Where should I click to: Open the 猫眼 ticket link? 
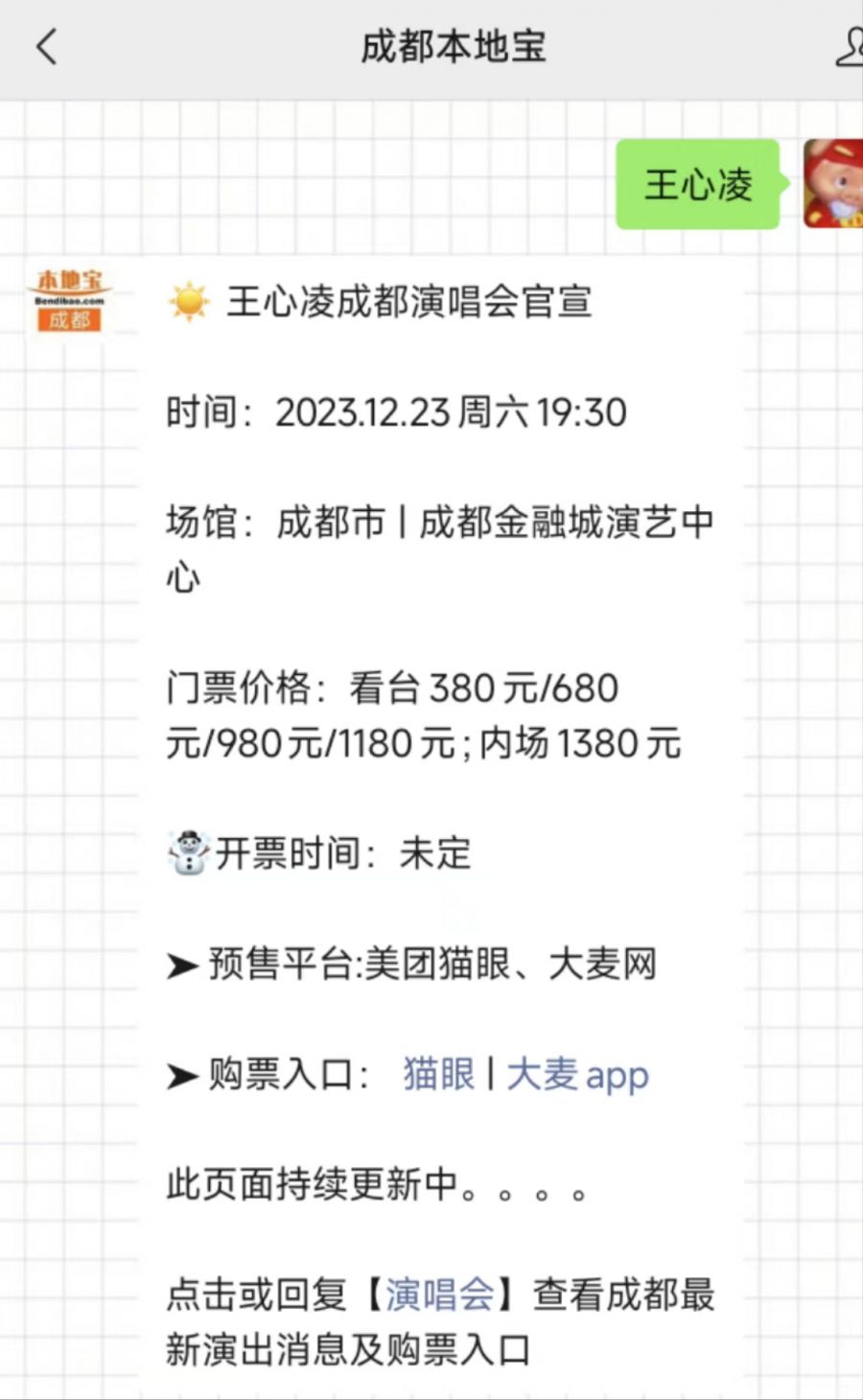click(x=439, y=1074)
